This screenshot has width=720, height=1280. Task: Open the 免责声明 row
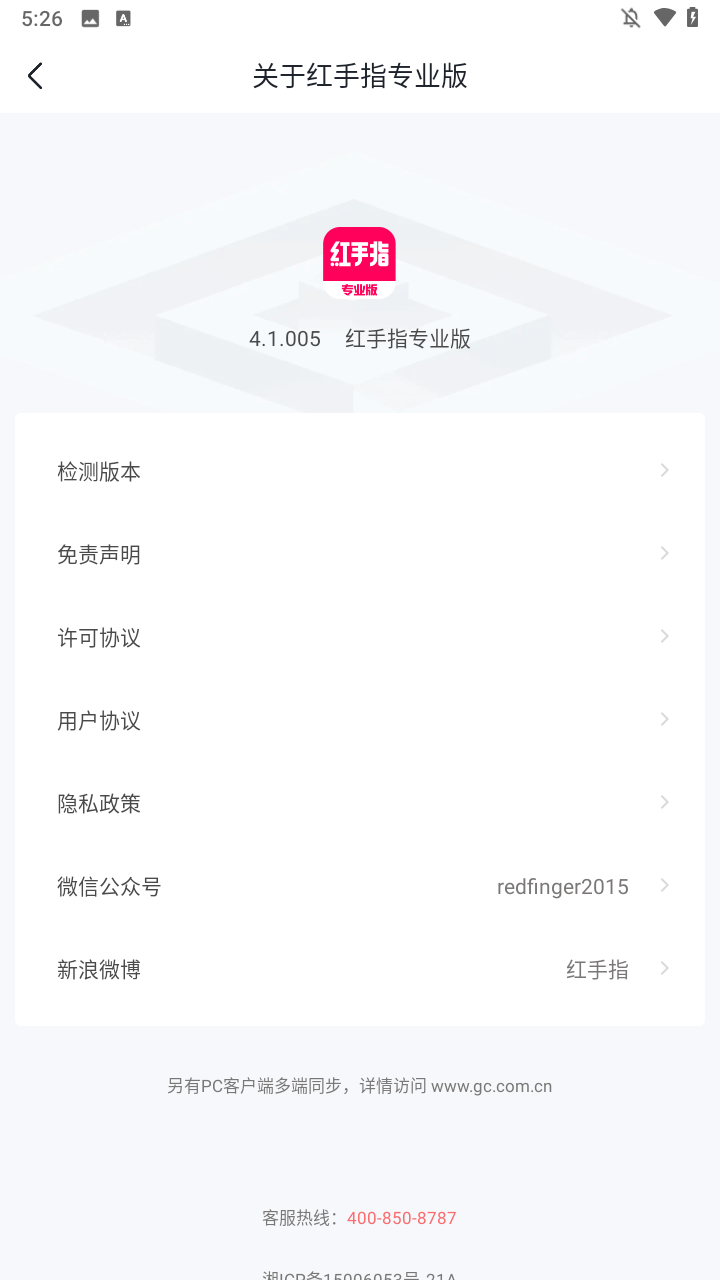coord(360,554)
